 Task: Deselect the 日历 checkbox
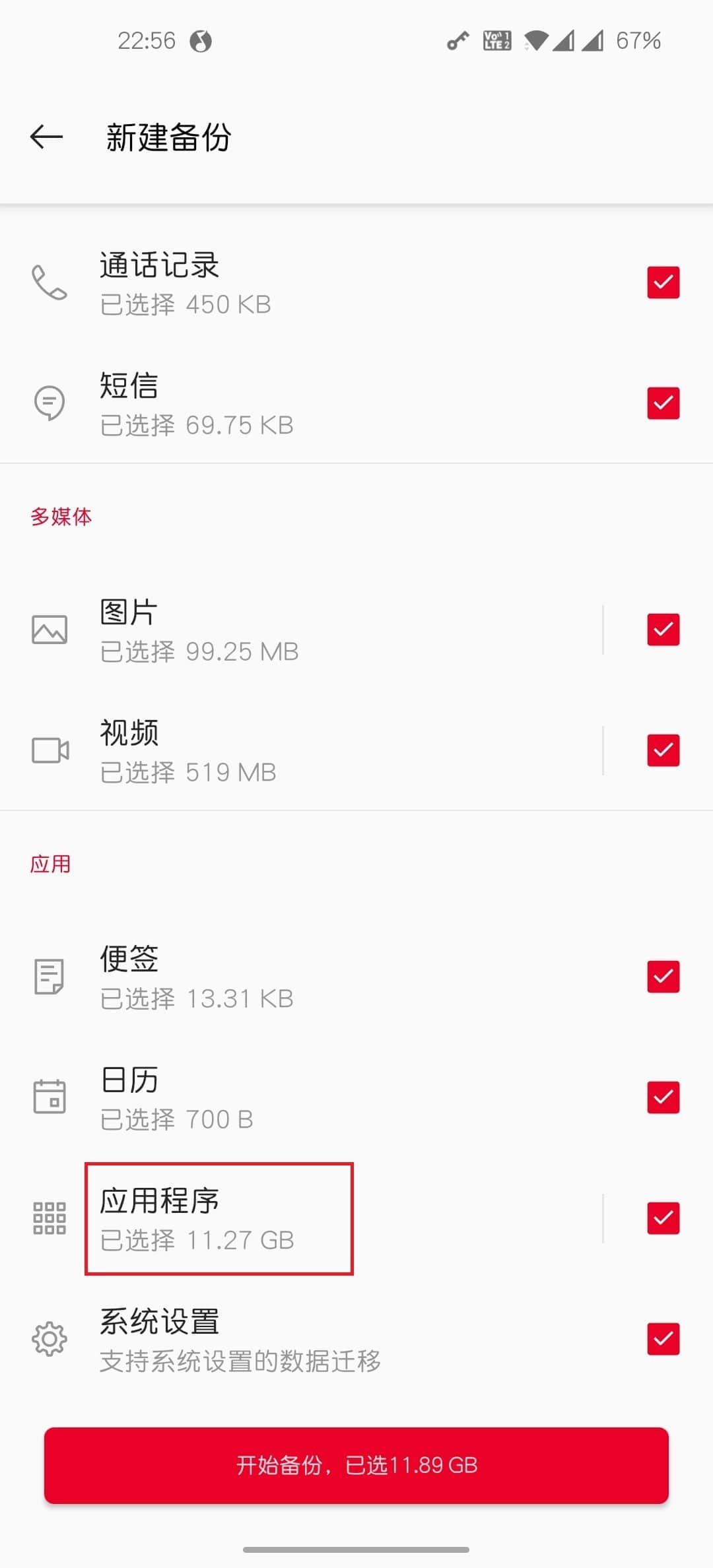tap(663, 1095)
